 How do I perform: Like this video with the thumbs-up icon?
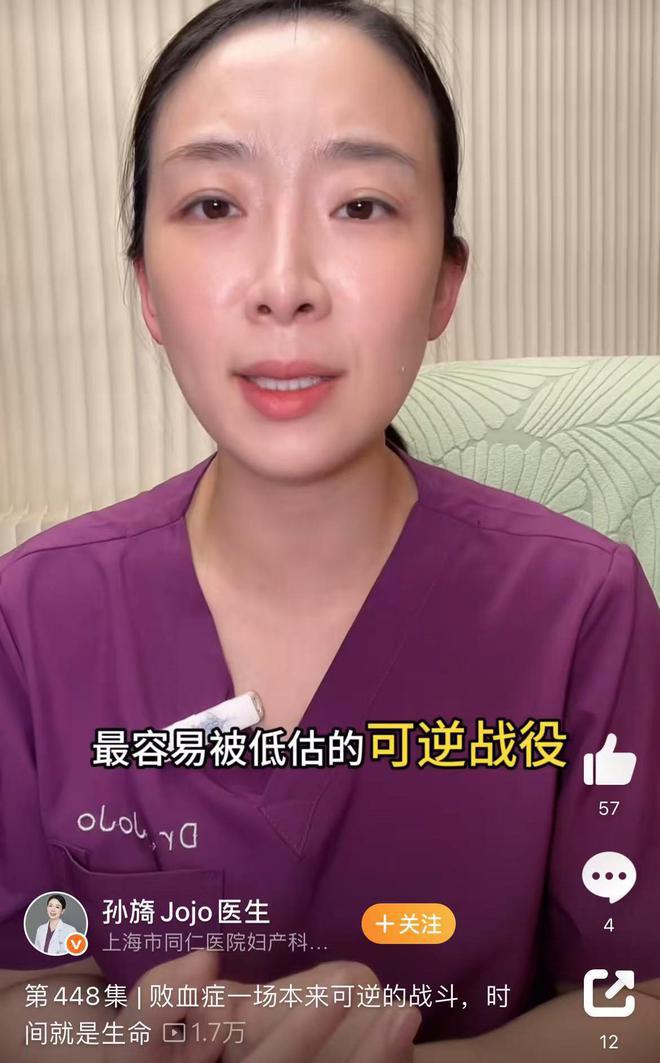tap(609, 760)
